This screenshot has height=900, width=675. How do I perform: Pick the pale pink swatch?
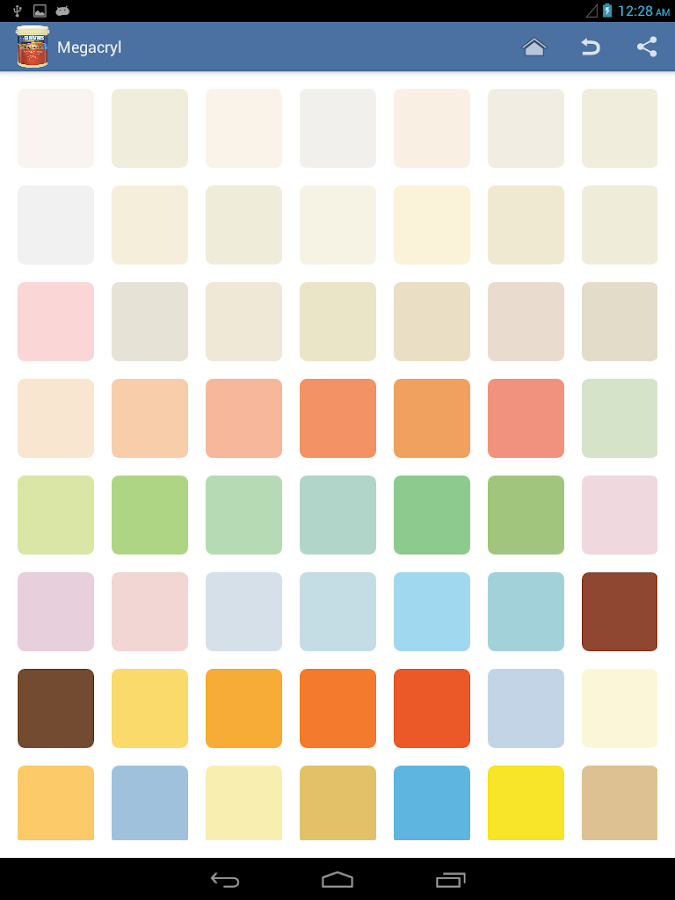[56, 321]
